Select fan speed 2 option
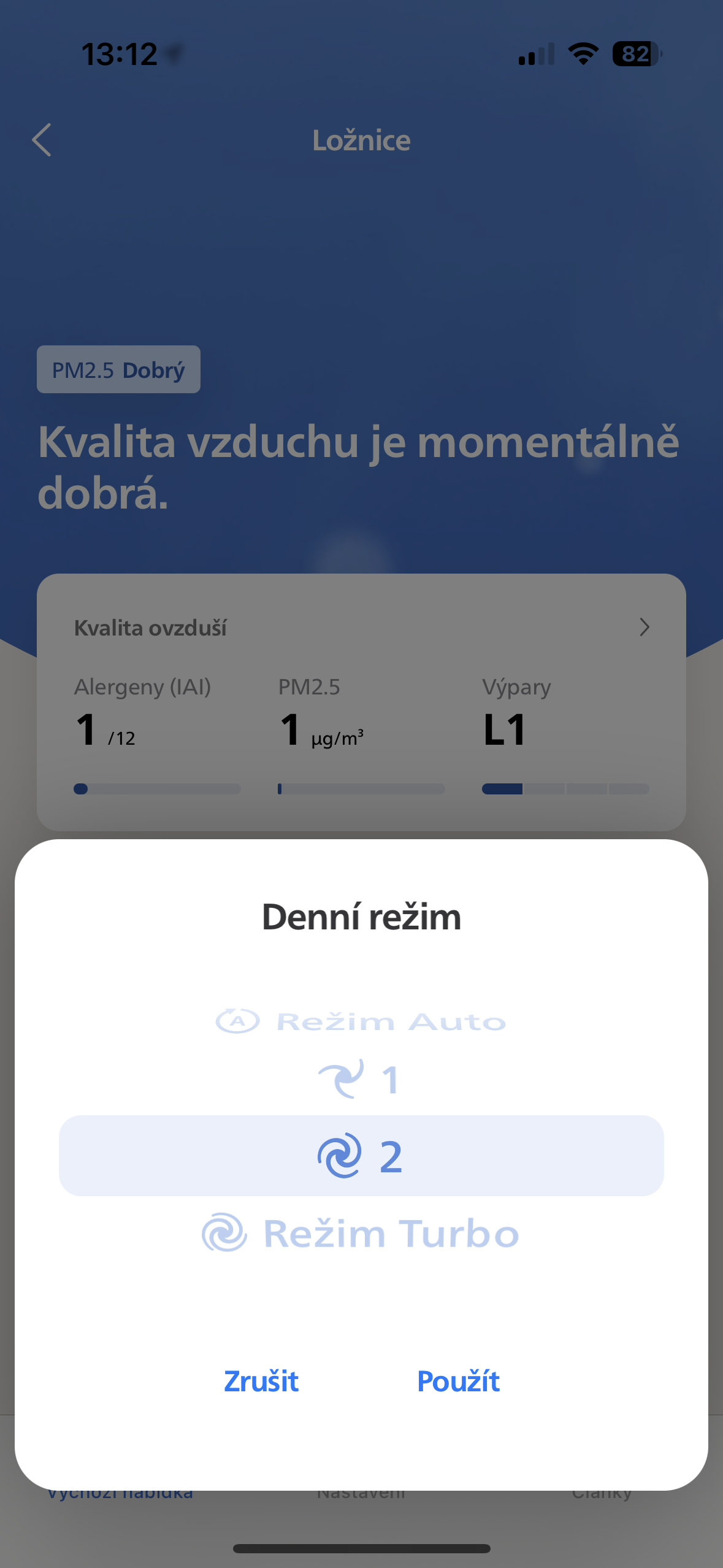 click(x=361, y=1156)
